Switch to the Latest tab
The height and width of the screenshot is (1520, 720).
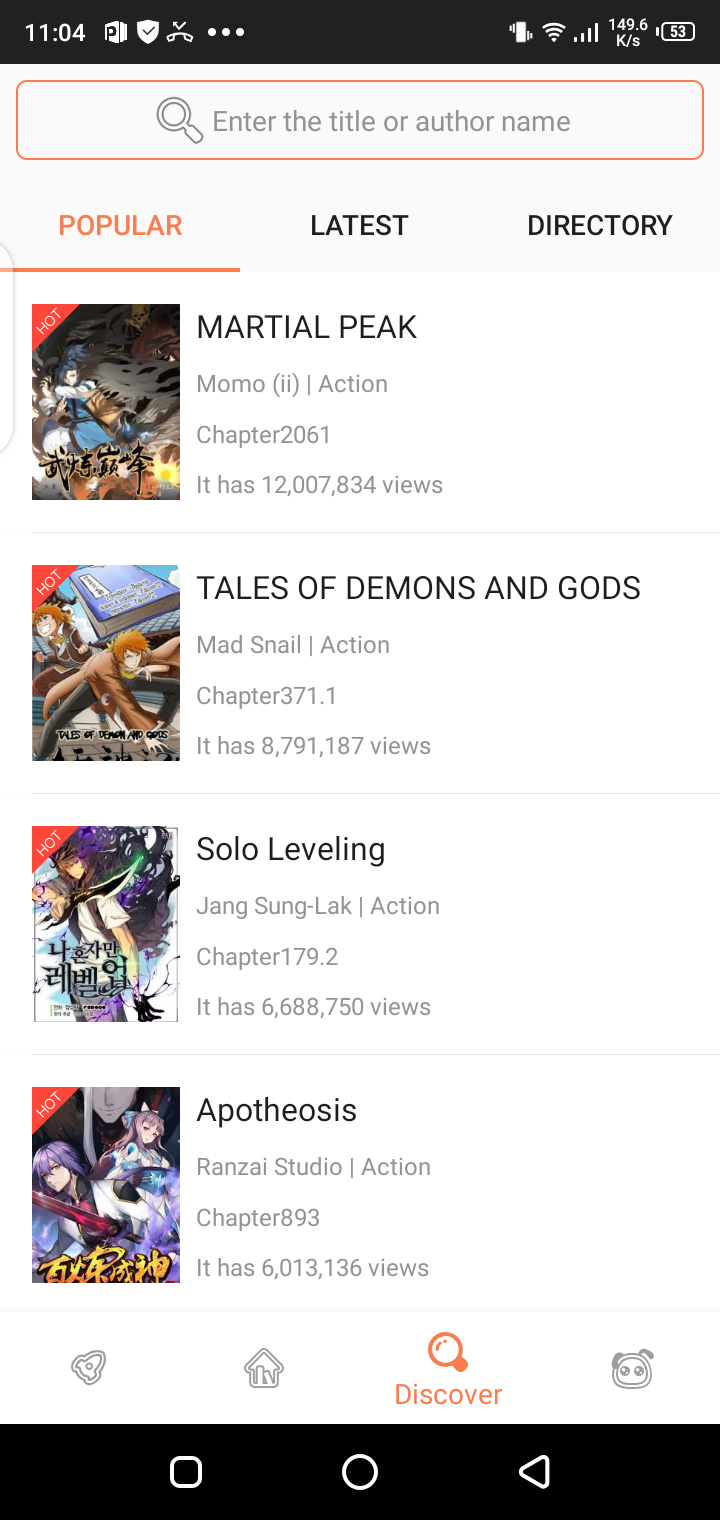pos(359,226)
